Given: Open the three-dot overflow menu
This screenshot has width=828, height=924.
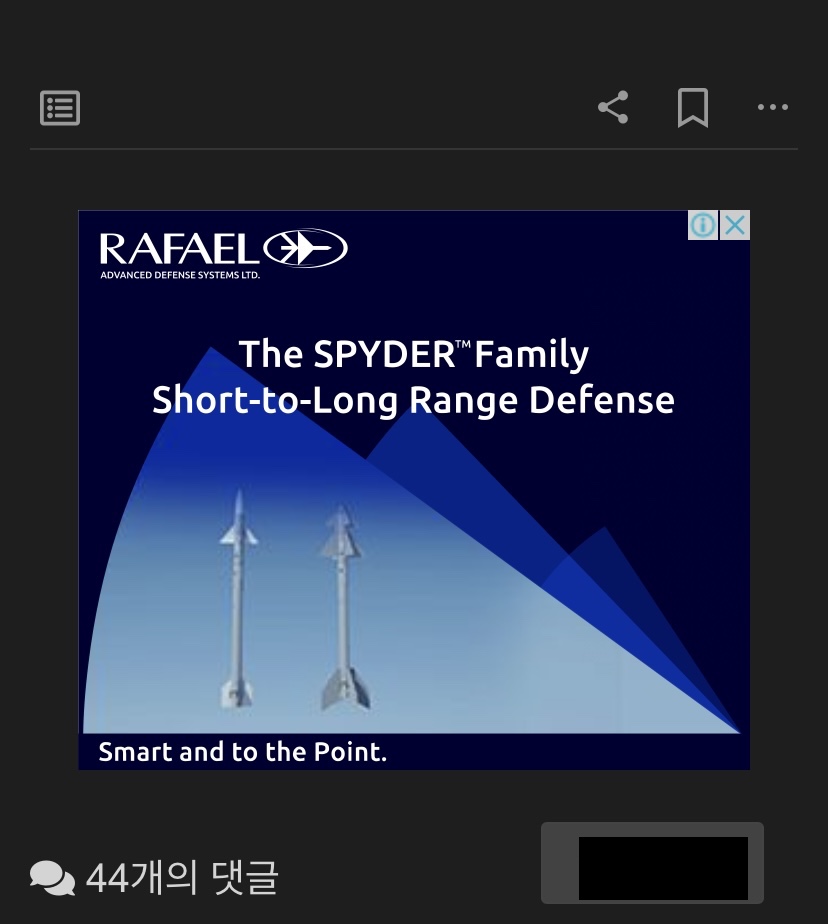Looking at the screenshot, I should 773,107.
